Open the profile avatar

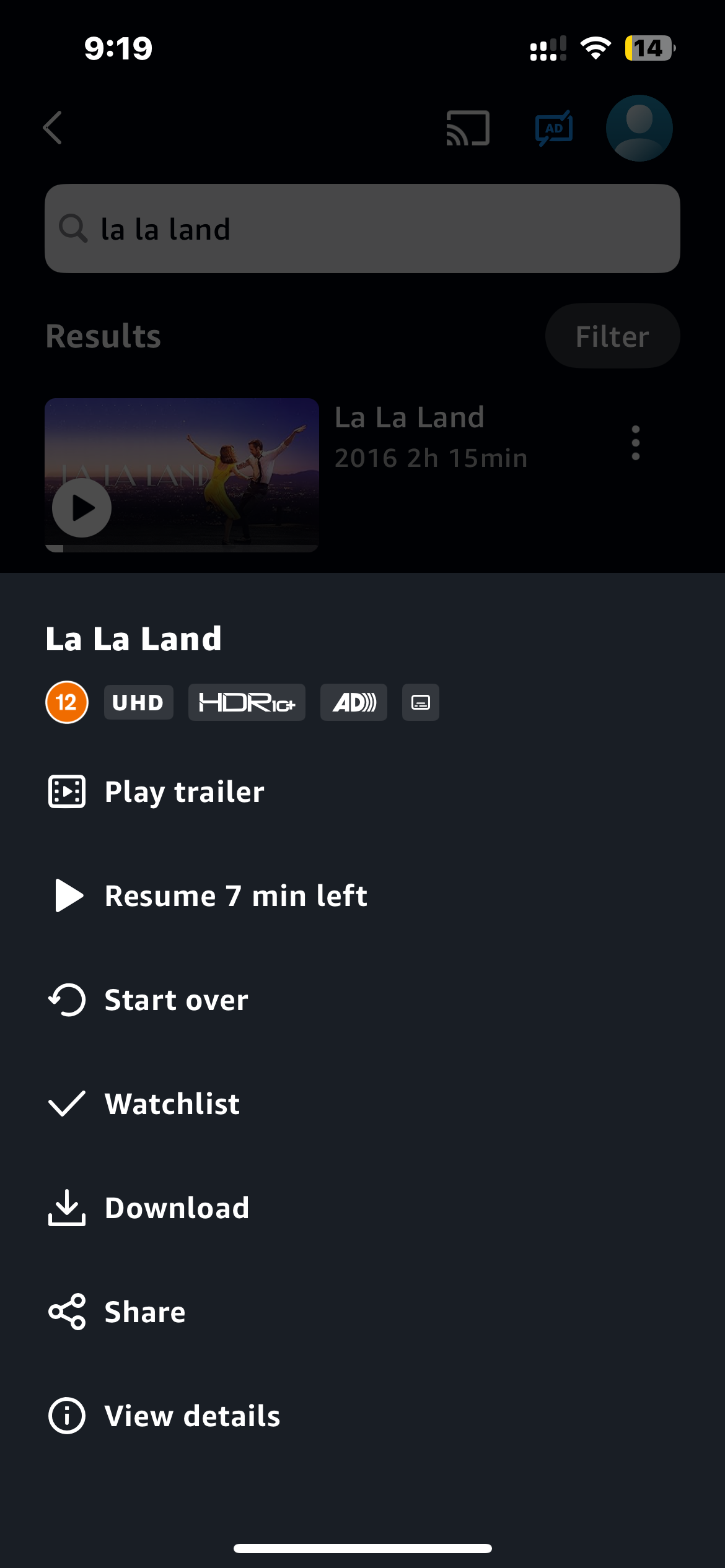639,128
